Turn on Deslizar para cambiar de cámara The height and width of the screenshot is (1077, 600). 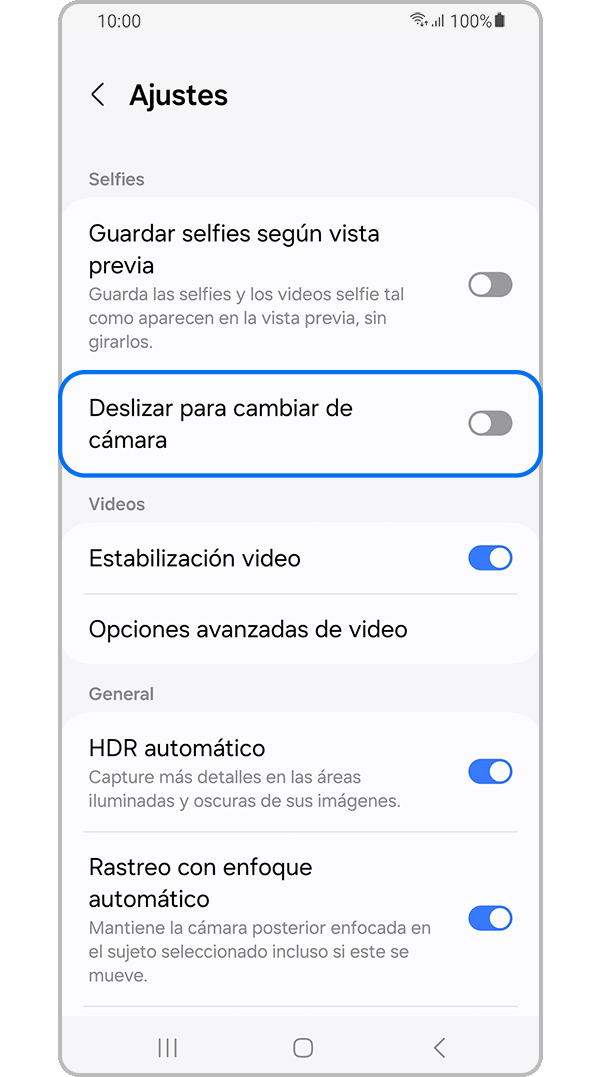(x=490, y=424)
